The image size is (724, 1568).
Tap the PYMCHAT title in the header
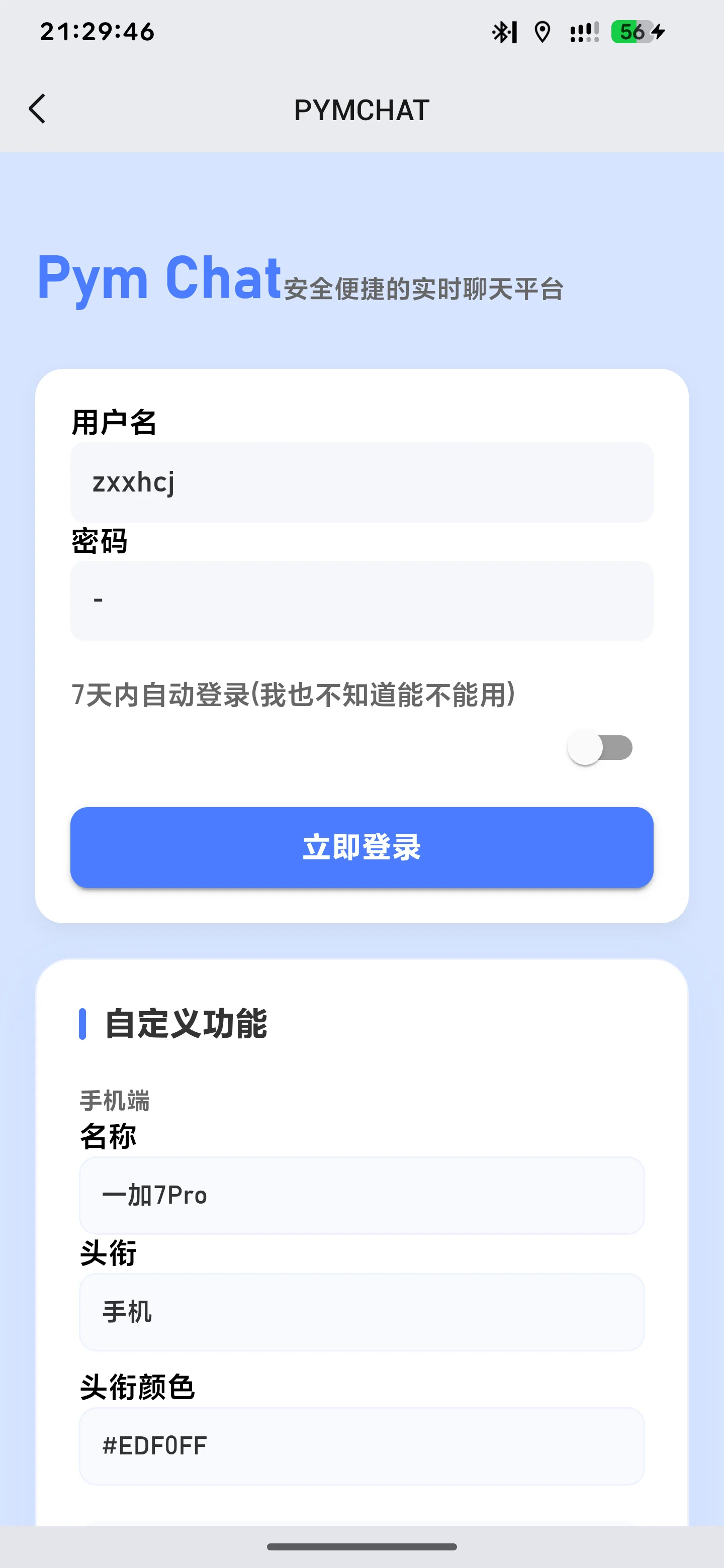[361, 110]
